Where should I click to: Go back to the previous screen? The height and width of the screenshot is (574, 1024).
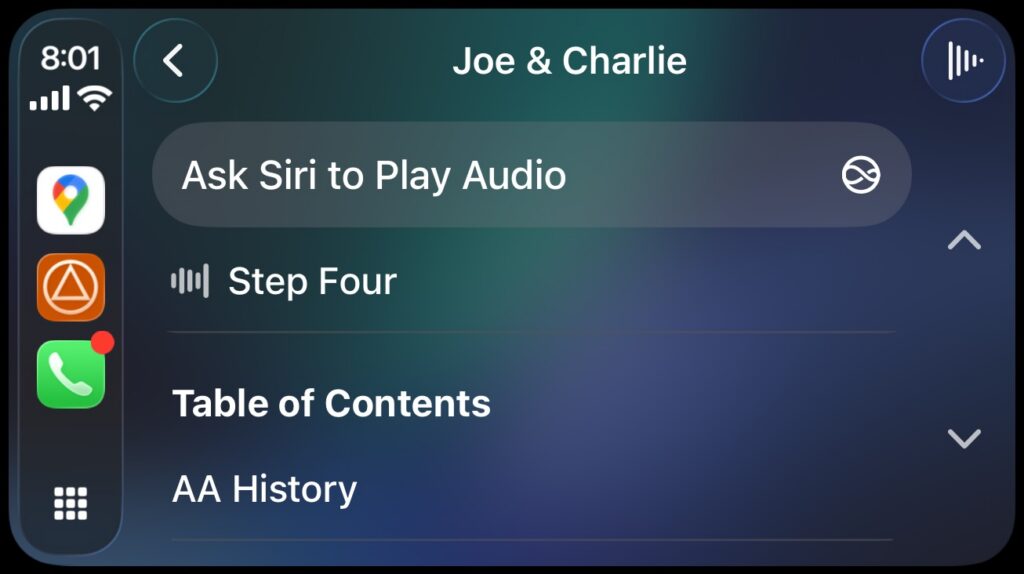click(x=175, y=61)
